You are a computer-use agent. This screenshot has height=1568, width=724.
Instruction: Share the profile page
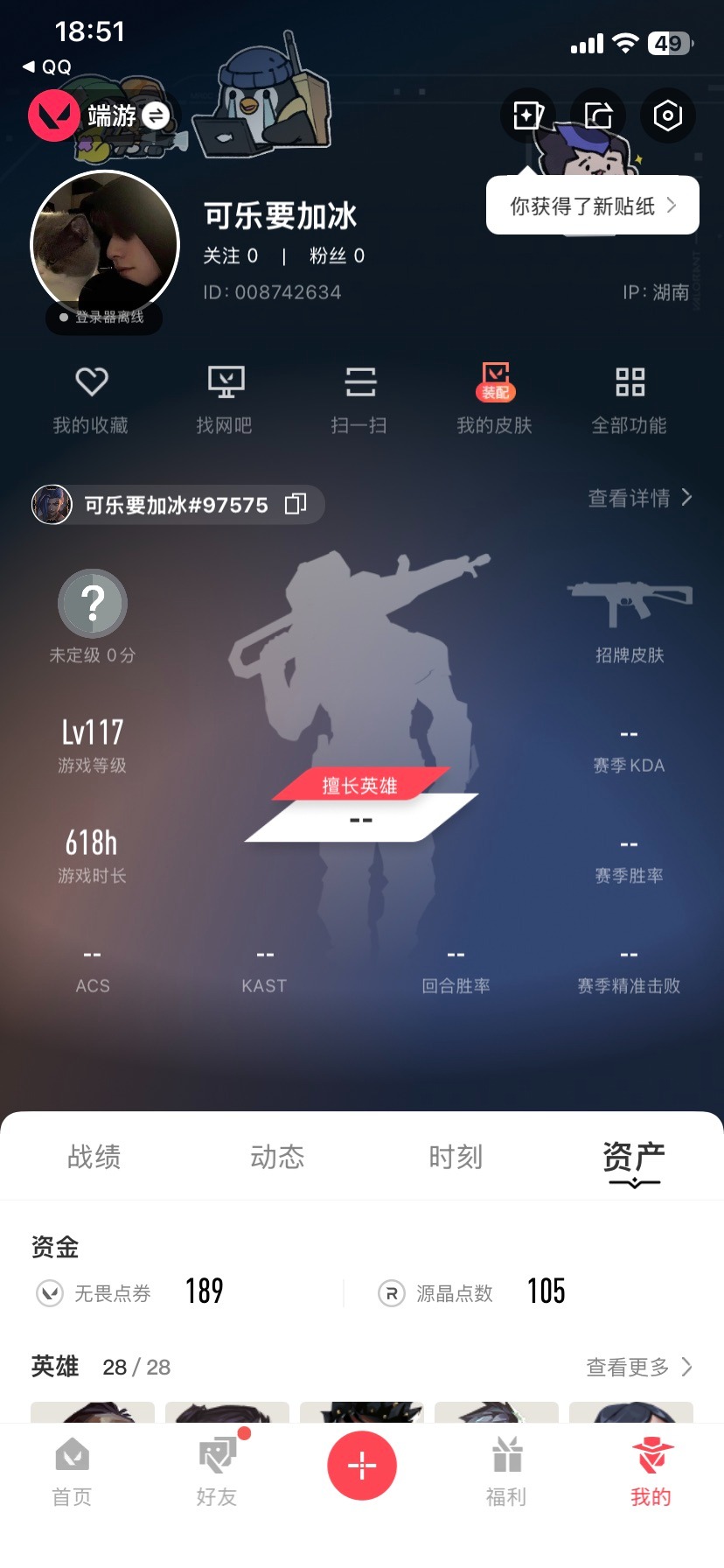[x=598, y=115]
